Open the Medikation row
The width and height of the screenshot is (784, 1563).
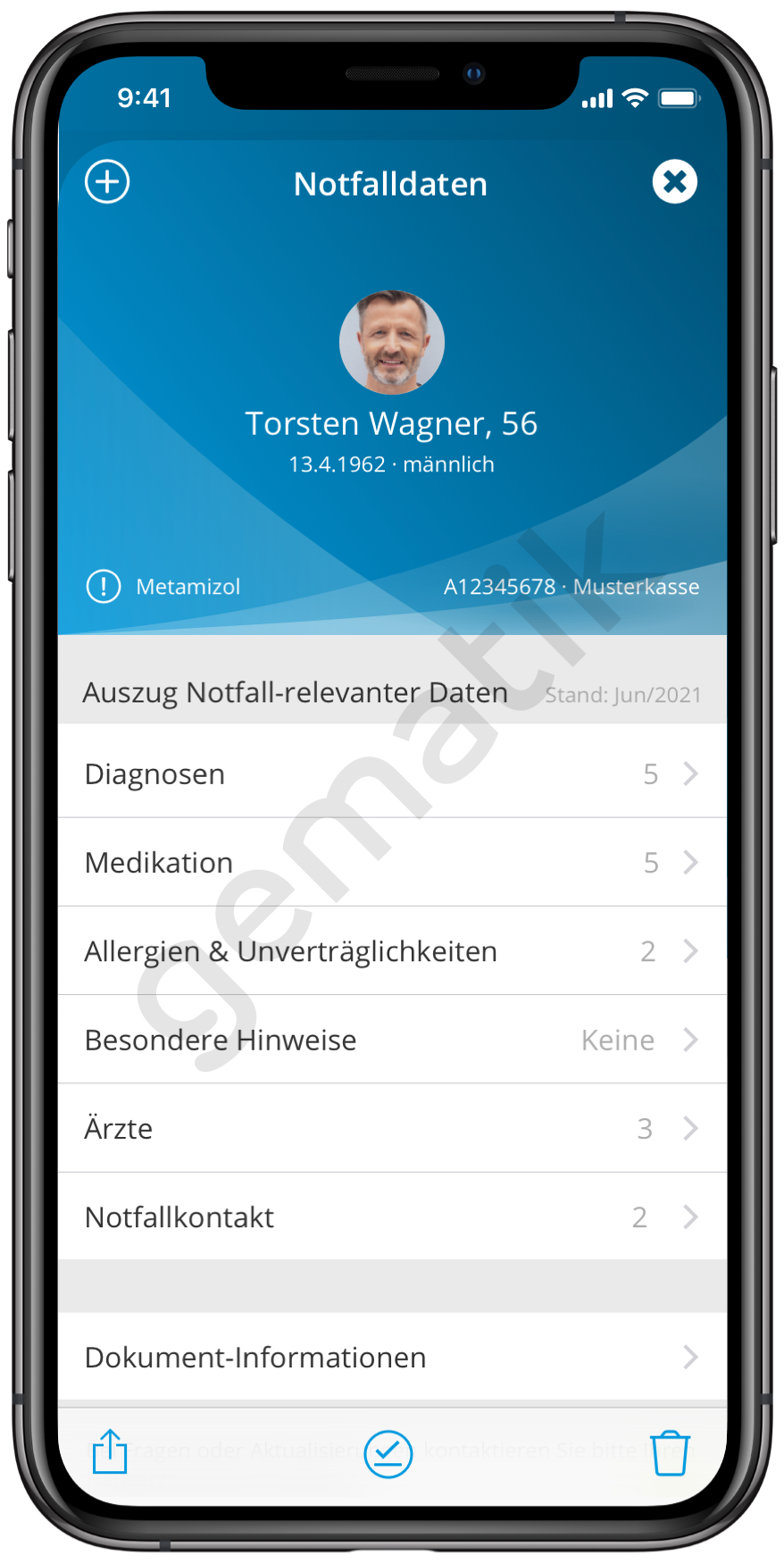coord(392,862)
